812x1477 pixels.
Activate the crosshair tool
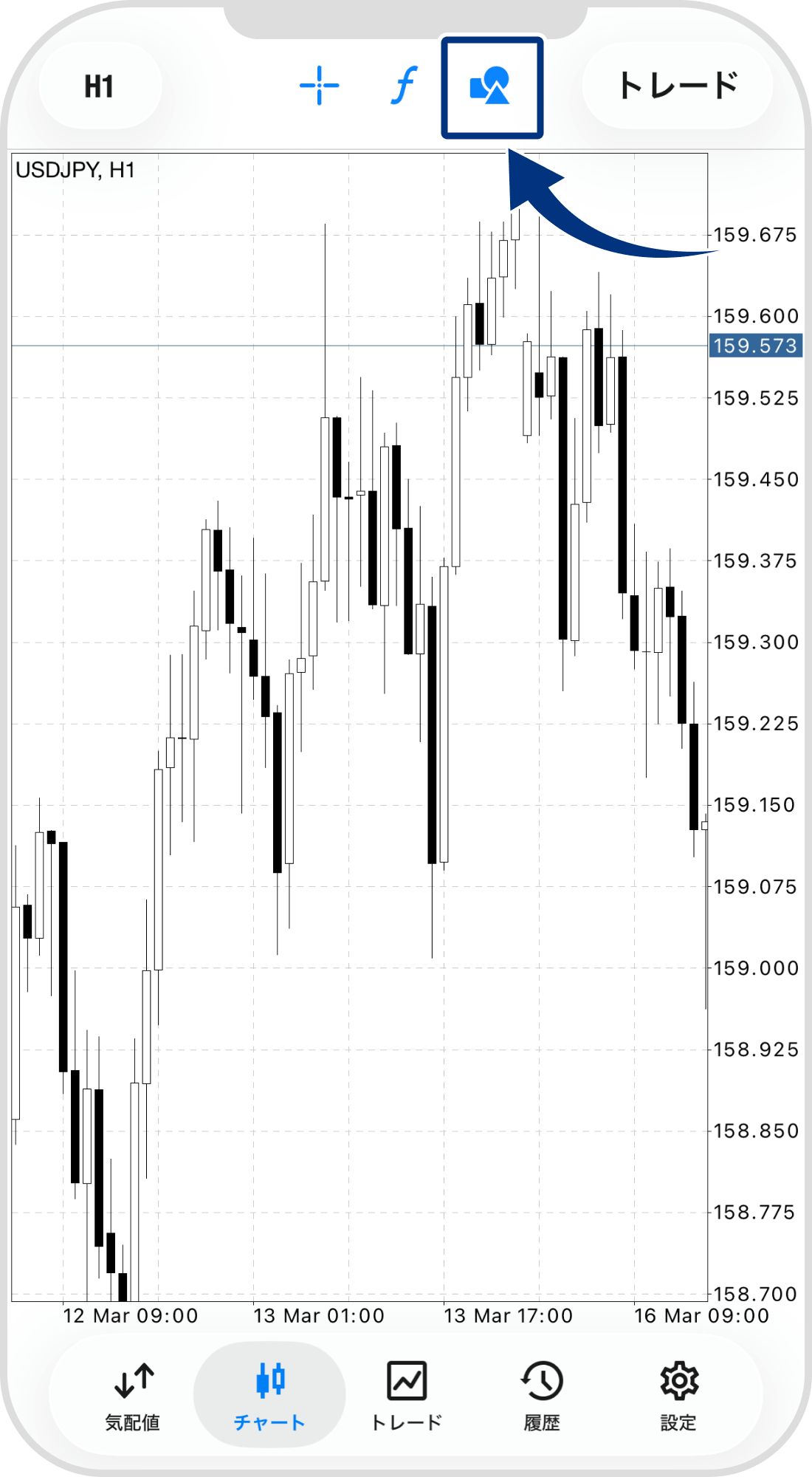(319, 86)
